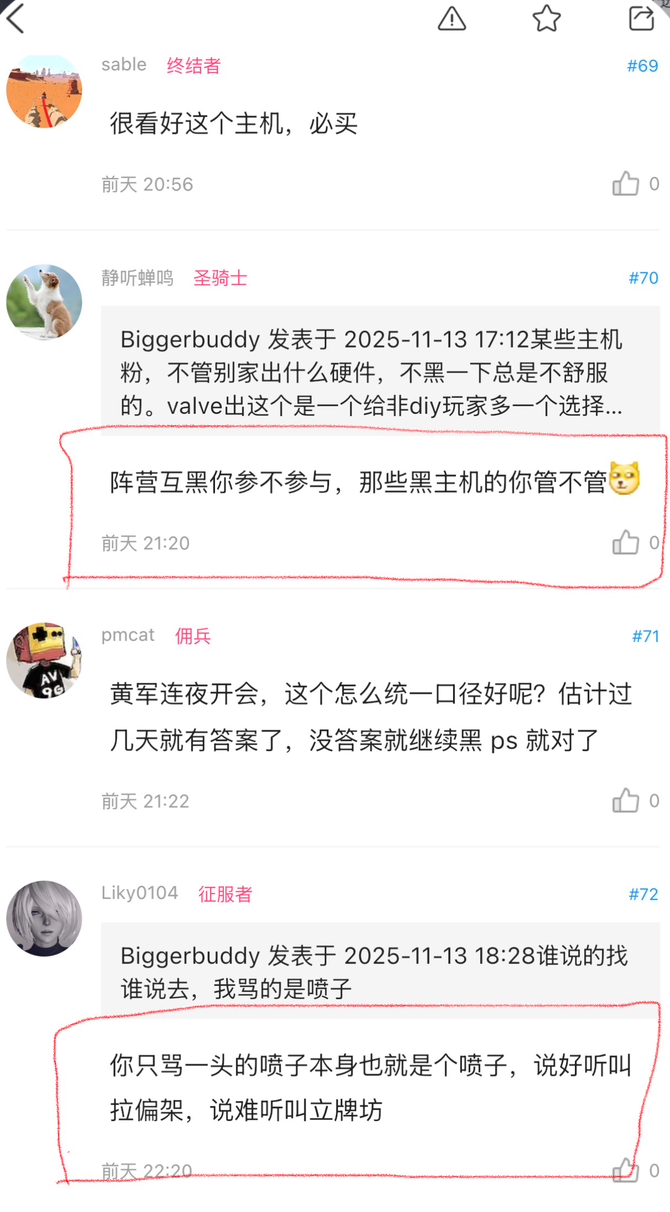Select floor number #72
670x1212 pixels.
tap(643, 894)
